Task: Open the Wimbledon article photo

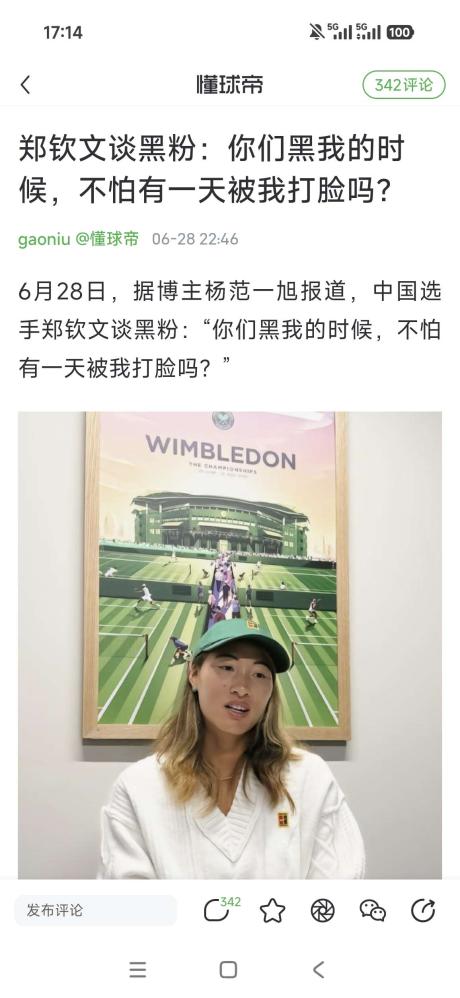Action: [x=230, y=645]
